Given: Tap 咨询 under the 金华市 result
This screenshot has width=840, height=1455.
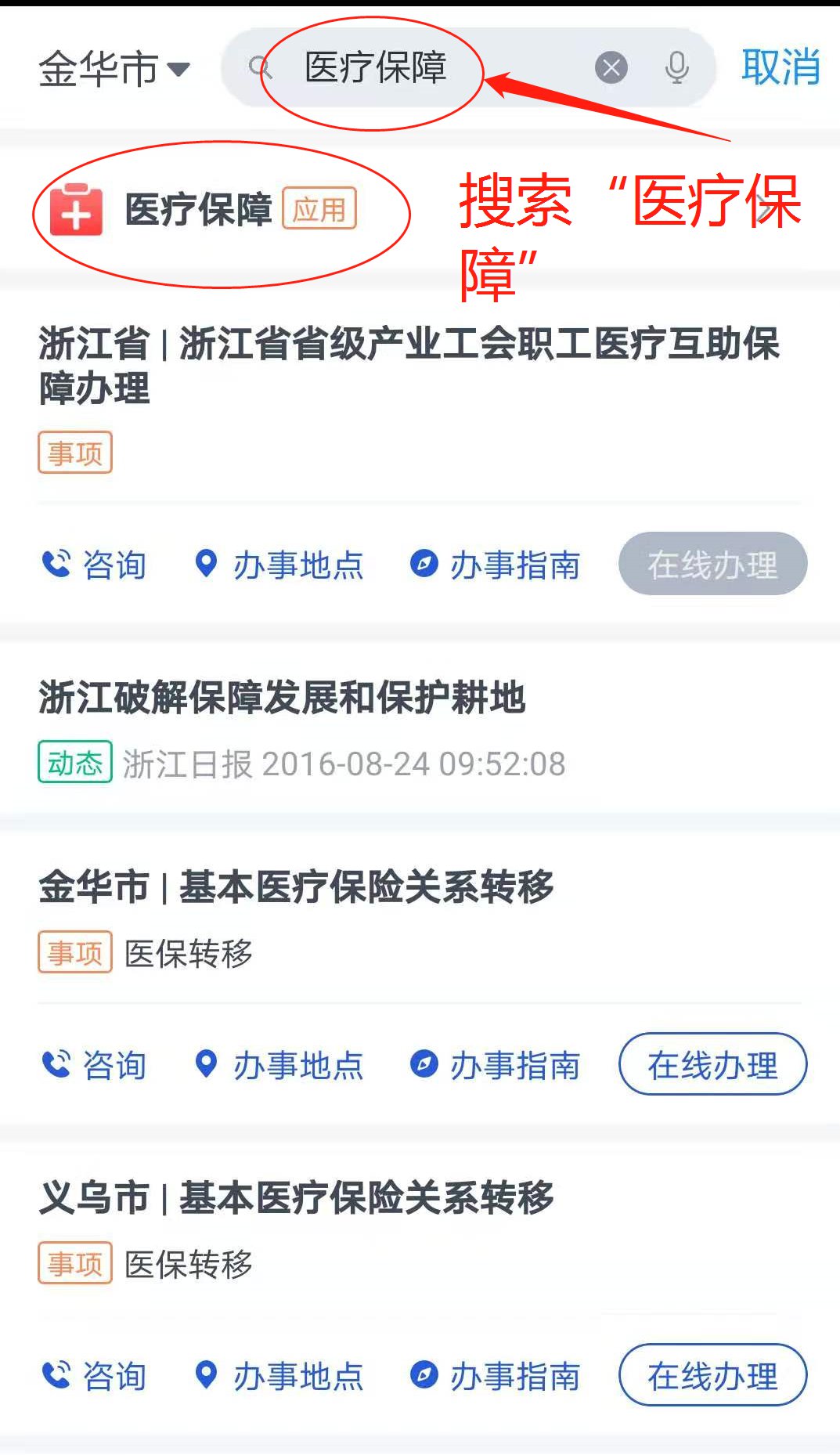Looking at the screenshot, I should click(94, 1065).
